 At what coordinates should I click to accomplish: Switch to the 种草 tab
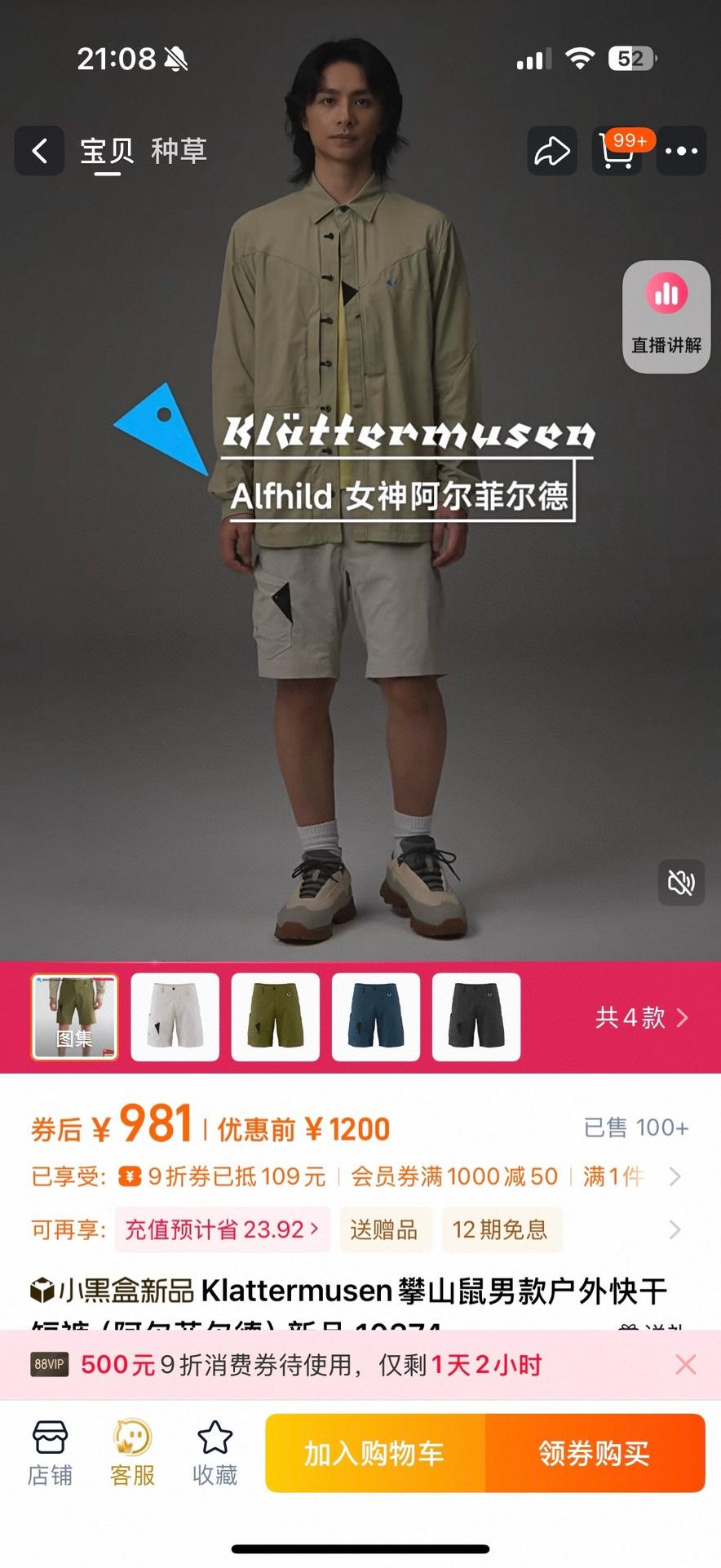coord(179,151)
